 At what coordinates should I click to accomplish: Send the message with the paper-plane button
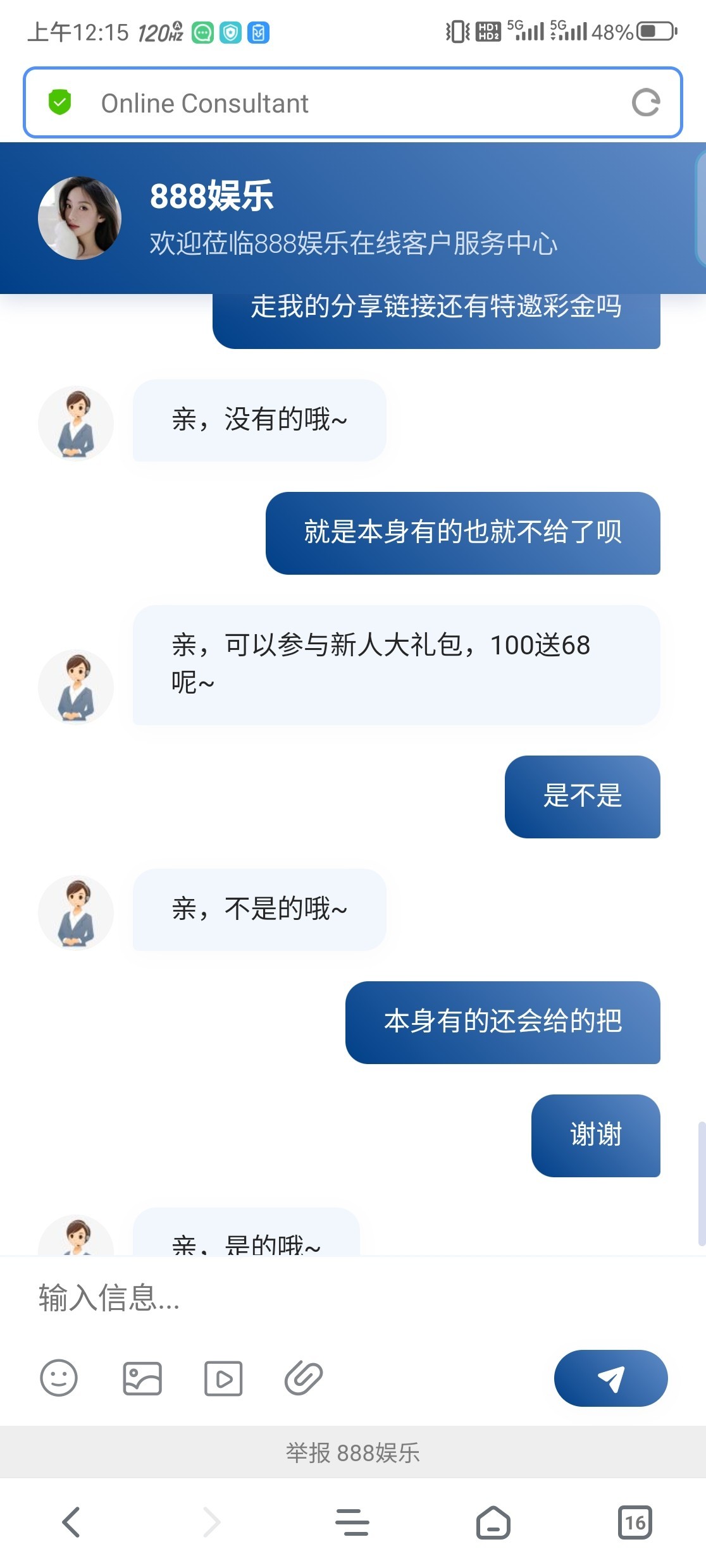(610, 1378)
